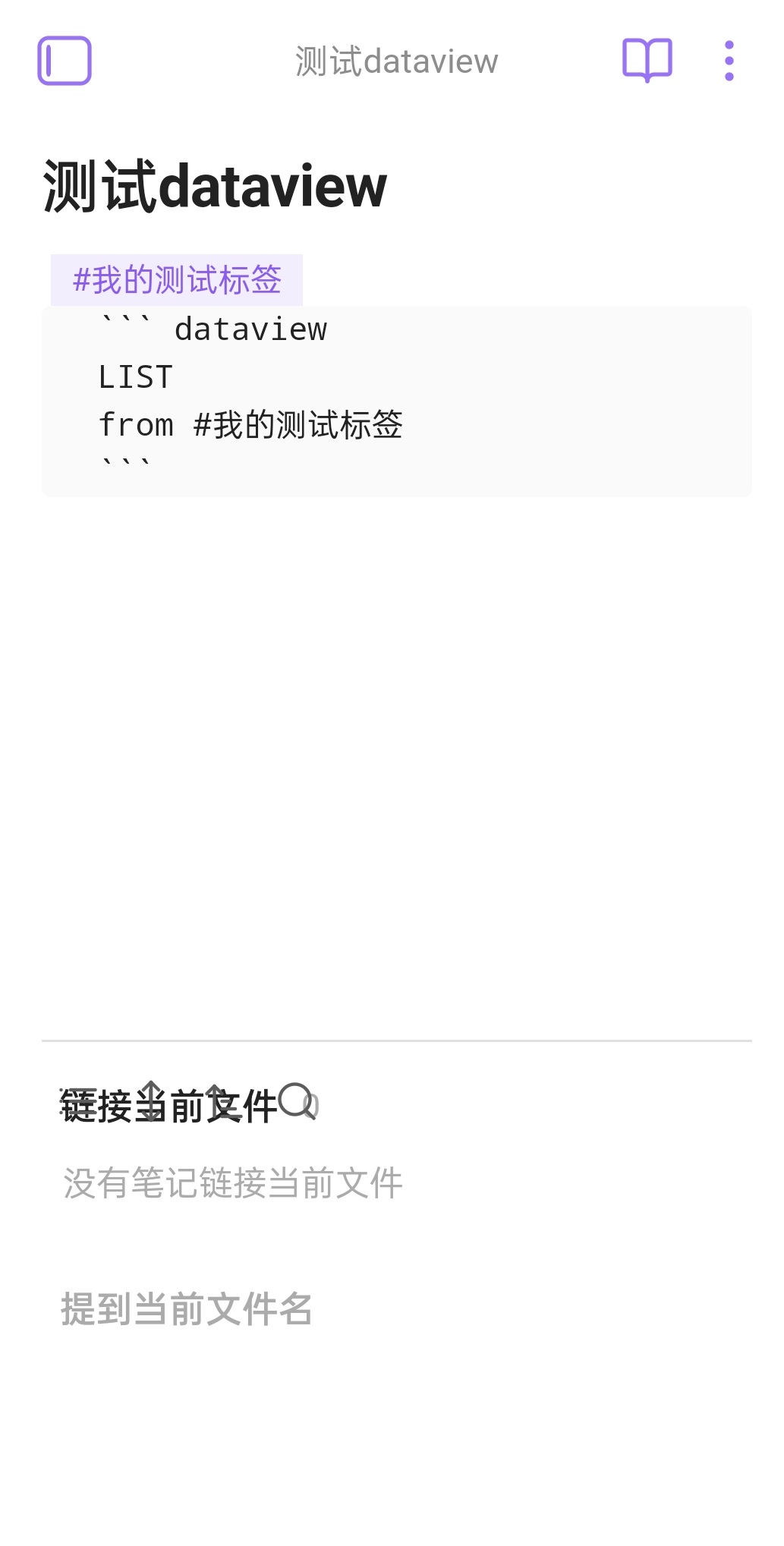
Task: Open the left sidebar panel
Action: coord(65,61)
